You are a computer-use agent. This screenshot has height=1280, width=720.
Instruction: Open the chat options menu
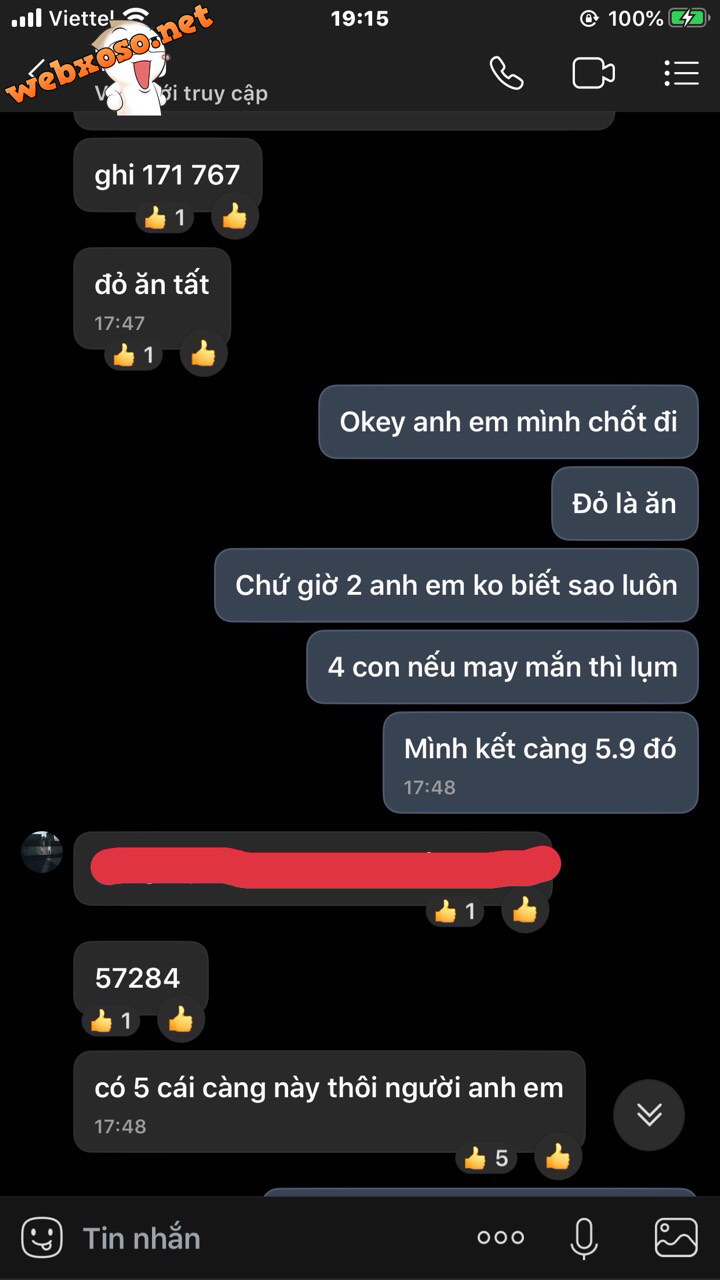coord(681,74)
